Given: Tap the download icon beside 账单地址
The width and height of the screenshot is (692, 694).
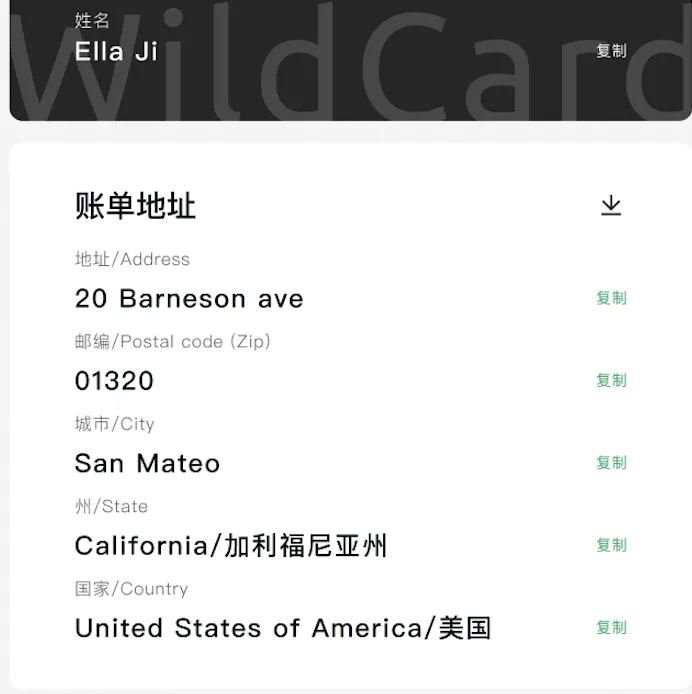Looking at the screenshot, I should [x=611, y=205].
